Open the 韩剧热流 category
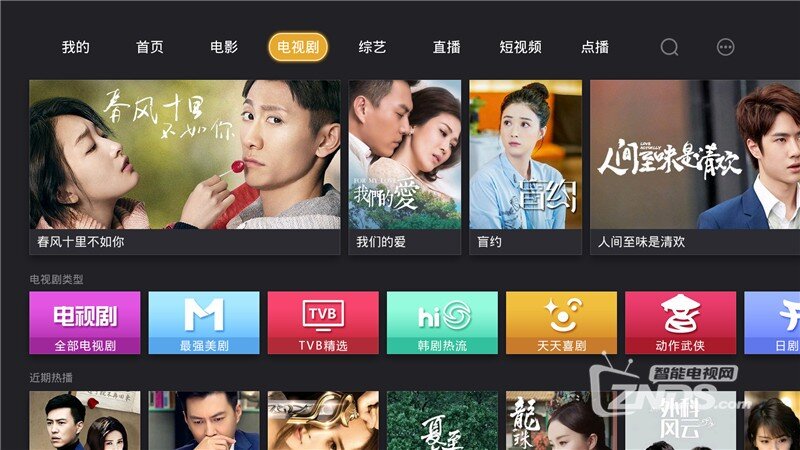This screenshot has width=800, height=450. 442,323
